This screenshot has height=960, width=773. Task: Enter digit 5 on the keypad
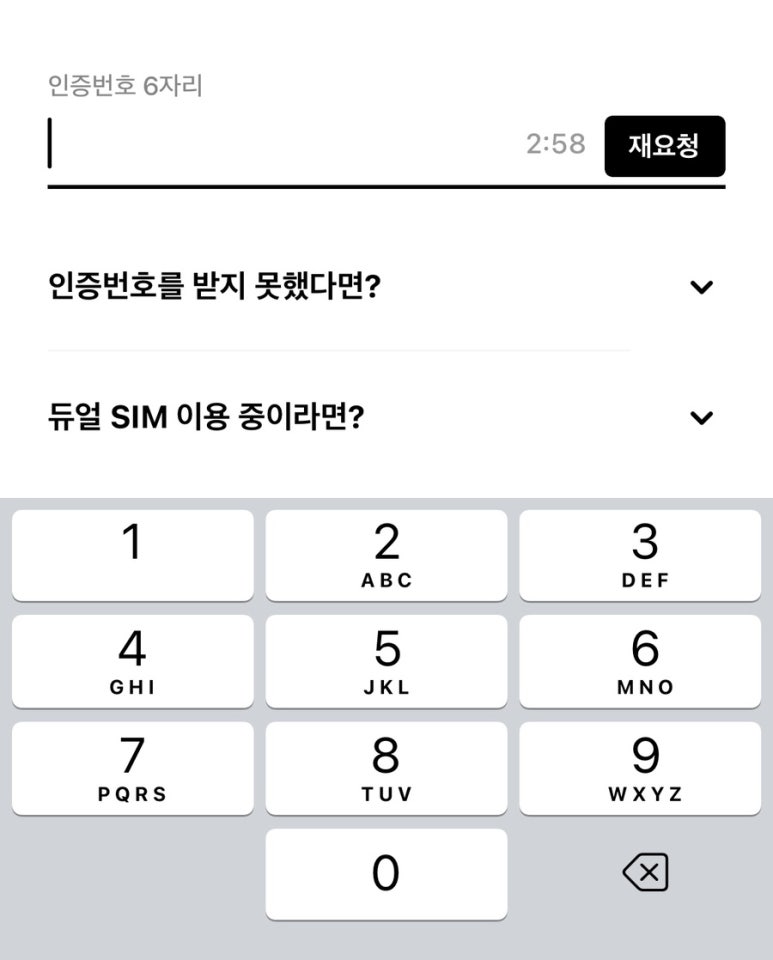(x=386, y=661)
